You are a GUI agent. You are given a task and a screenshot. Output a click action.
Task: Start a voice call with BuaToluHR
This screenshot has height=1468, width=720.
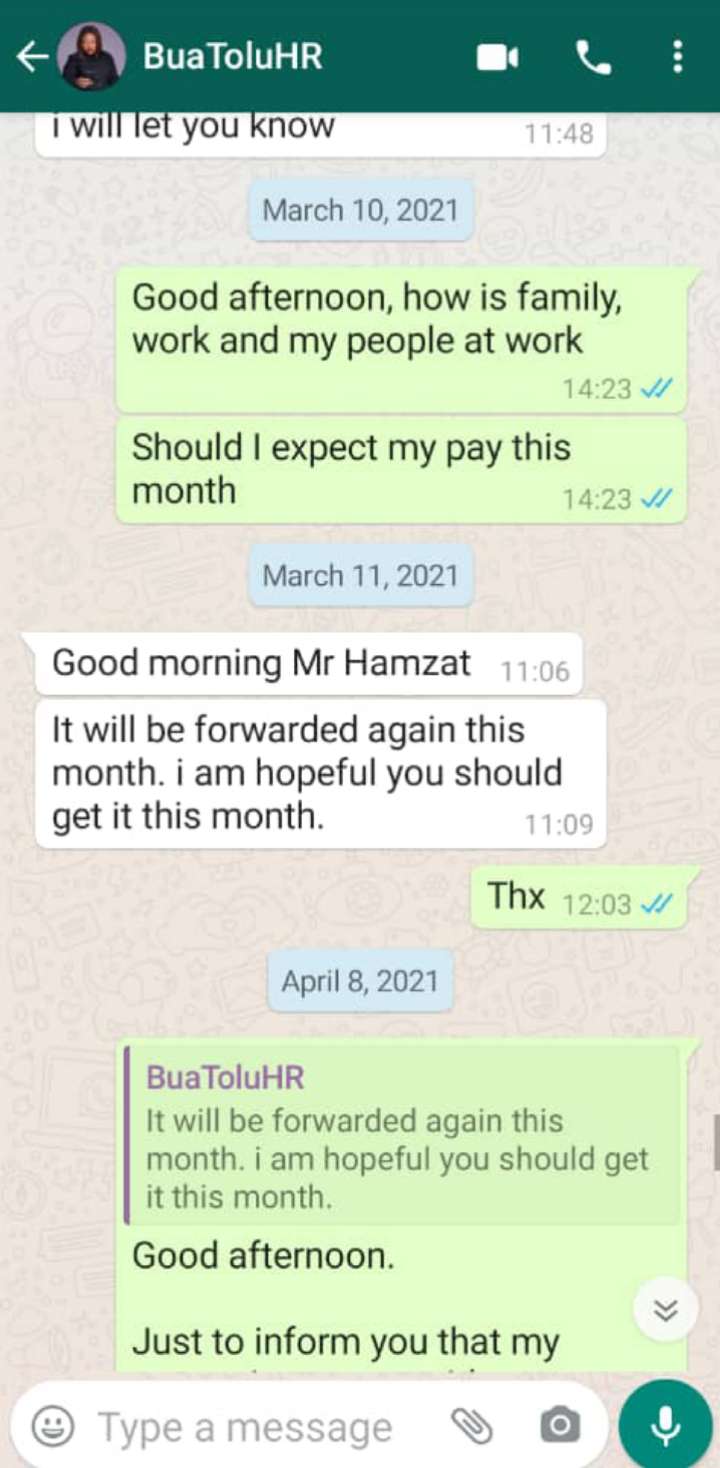coord(594,58)
